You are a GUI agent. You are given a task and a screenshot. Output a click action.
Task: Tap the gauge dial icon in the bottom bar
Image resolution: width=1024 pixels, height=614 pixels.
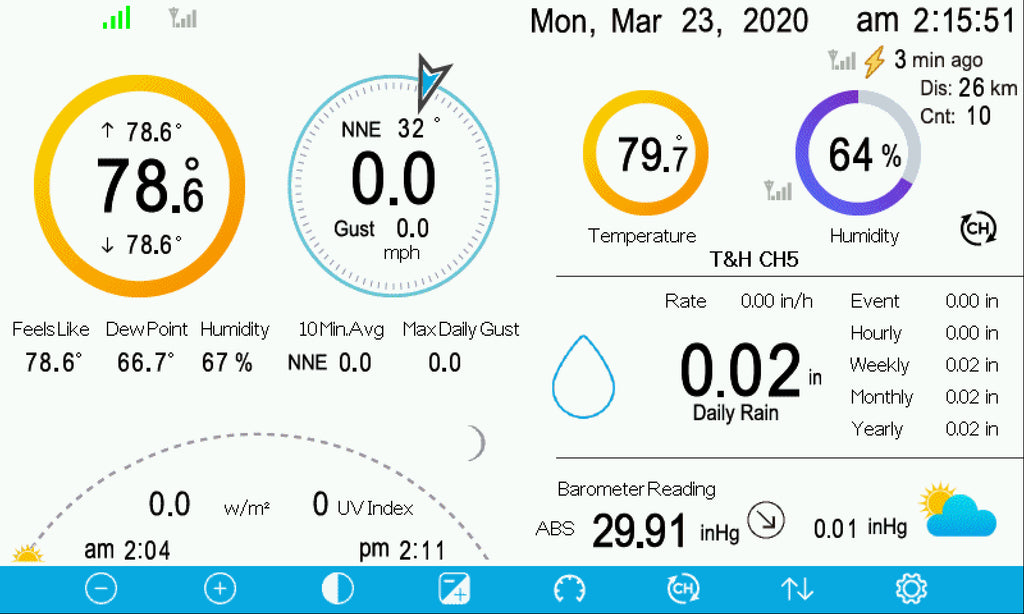coord(568,589)
